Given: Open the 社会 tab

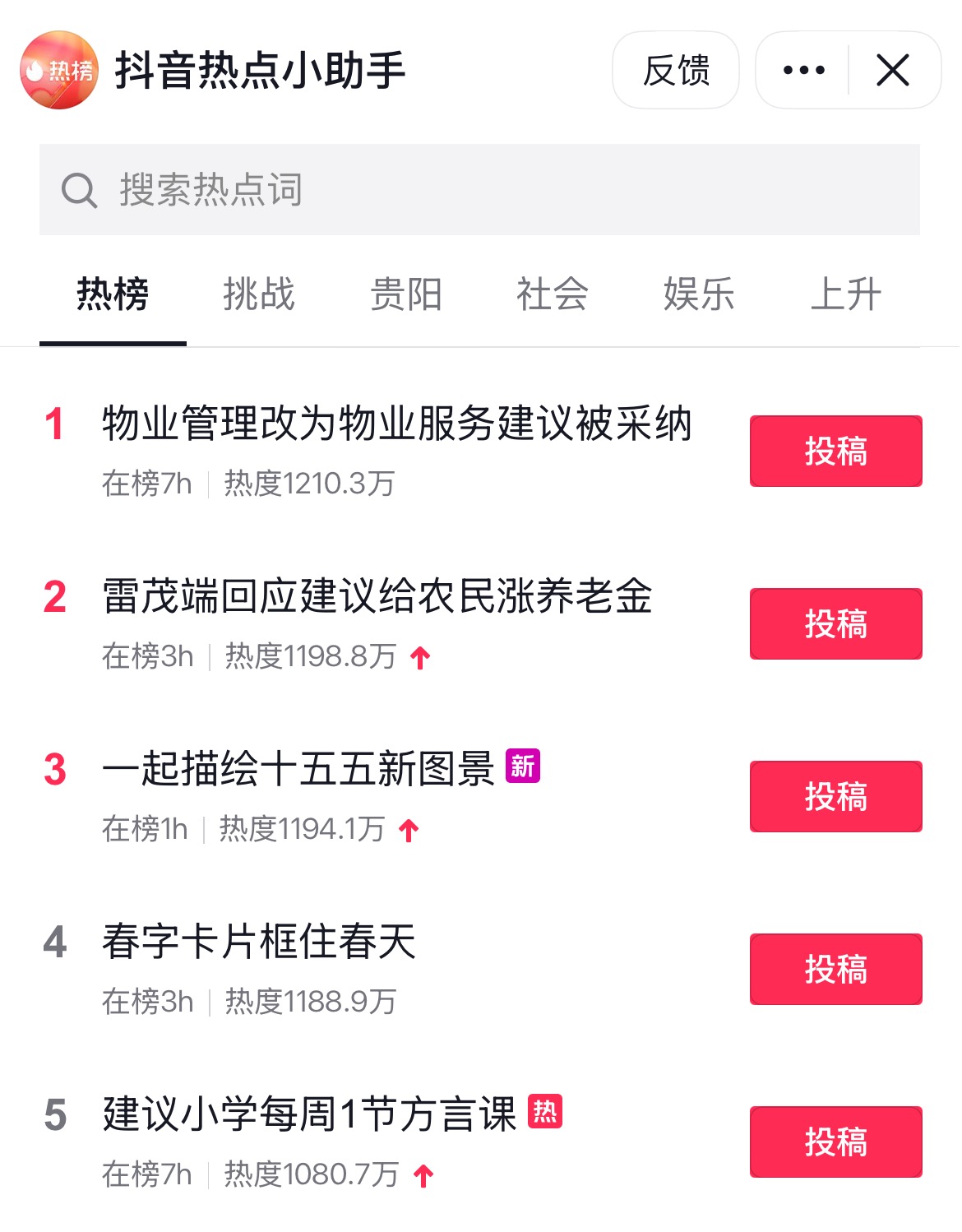Looking at the screenshot, I should (x=553, y=294).
